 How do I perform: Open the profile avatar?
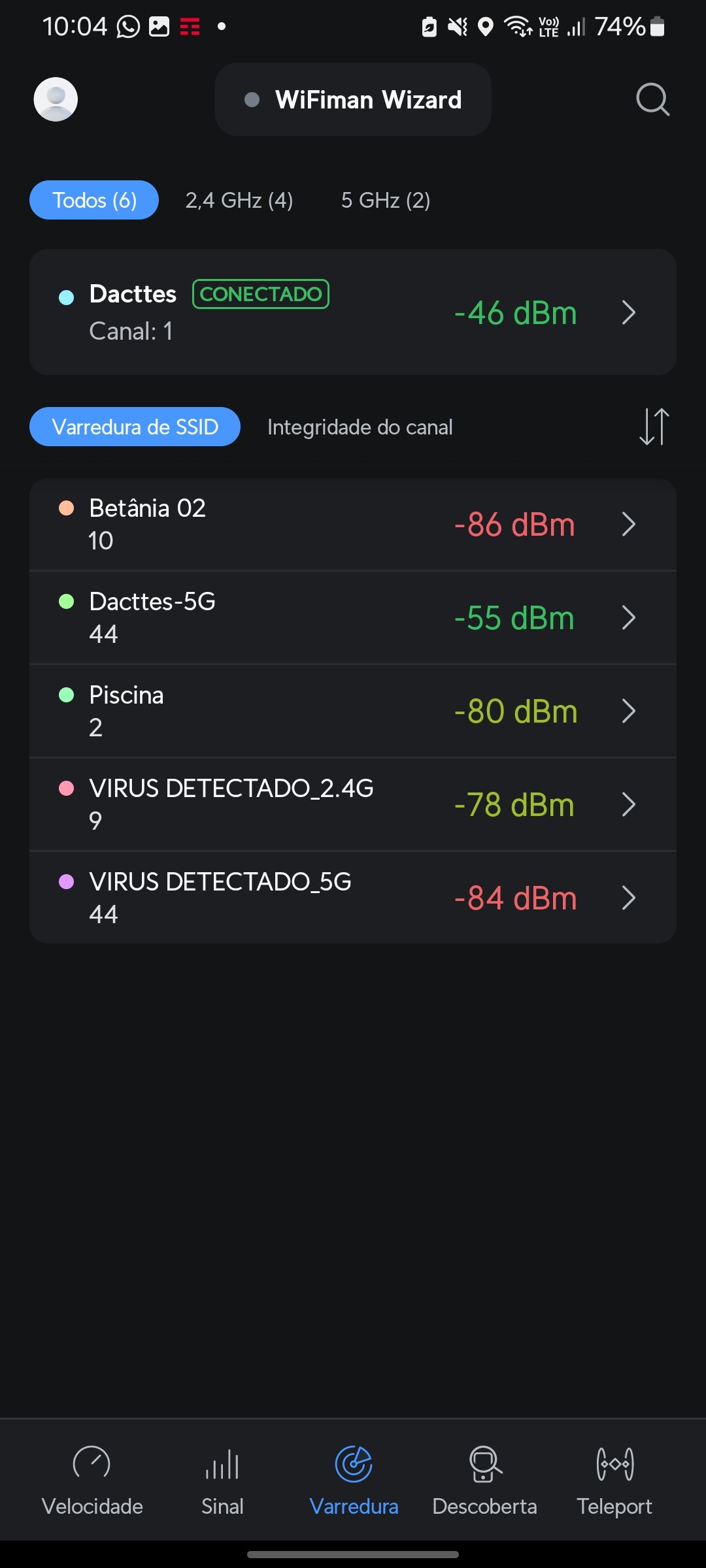pos(56,99)
